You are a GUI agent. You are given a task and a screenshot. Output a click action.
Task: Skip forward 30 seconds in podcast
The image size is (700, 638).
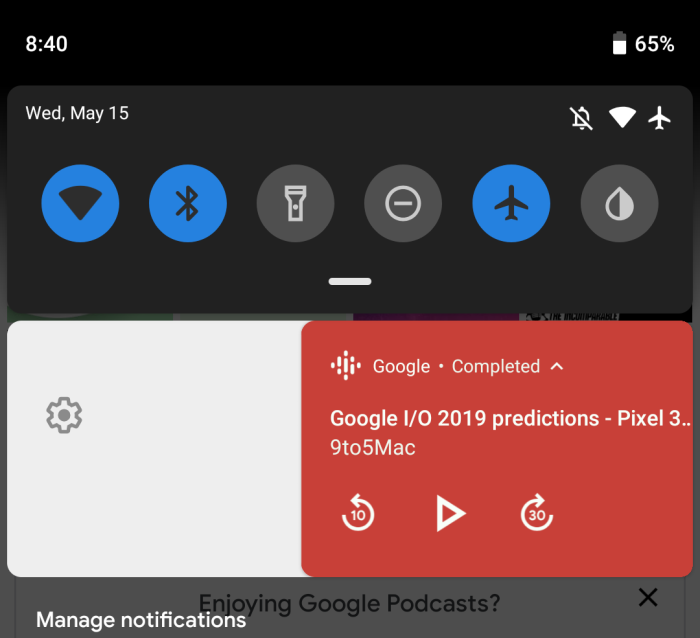pos(537,513)
